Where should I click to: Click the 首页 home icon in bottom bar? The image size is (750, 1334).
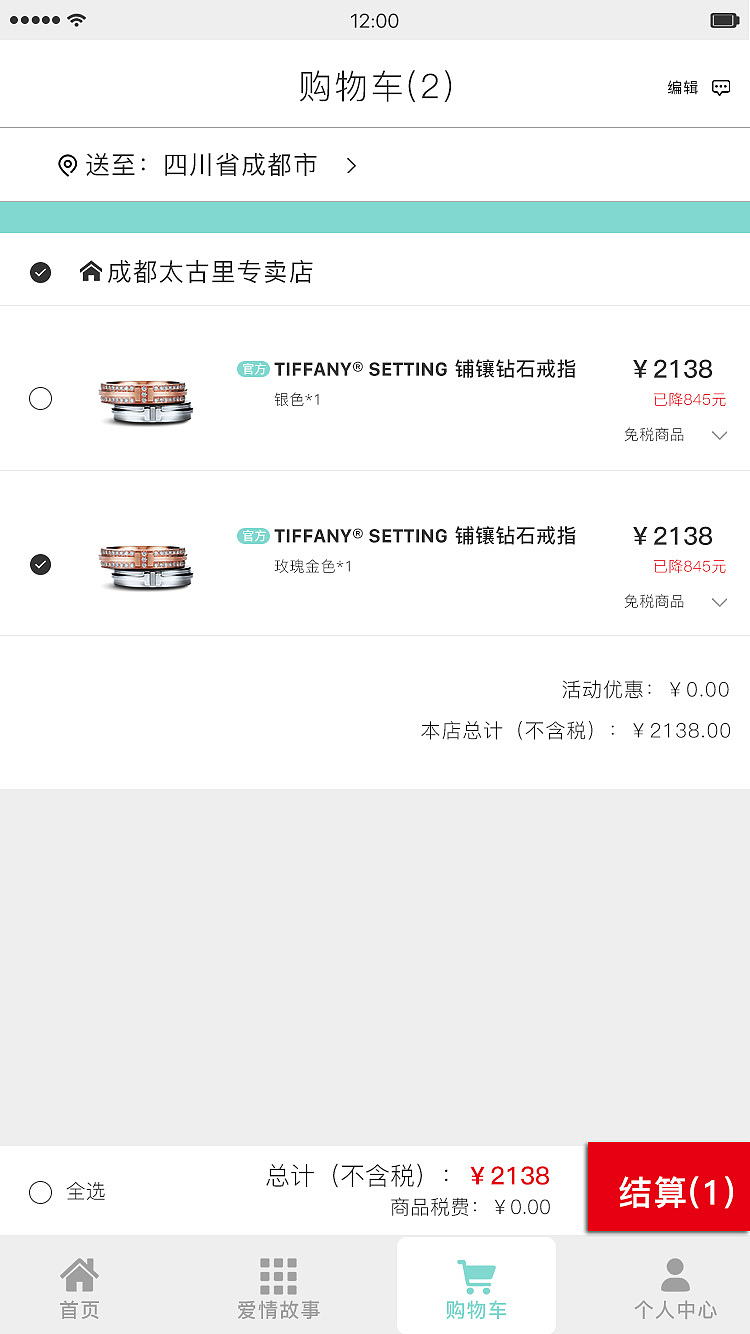point(79,1274)
